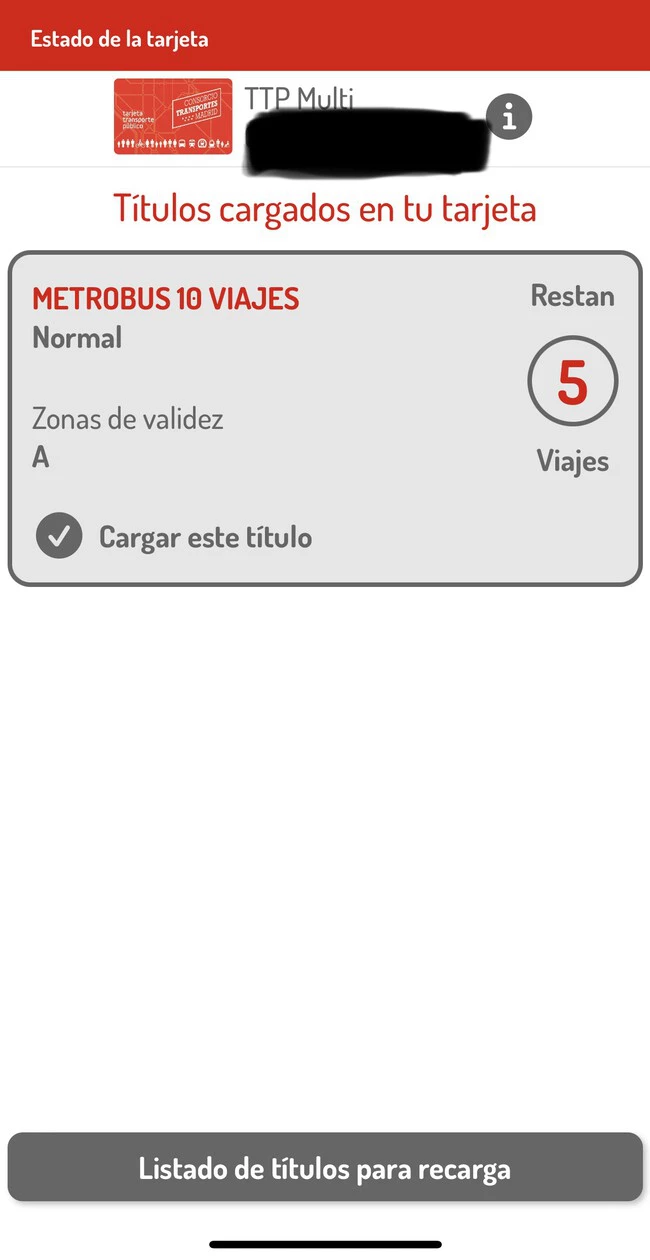Open the card info icon
The width and height of the screenshot is (650, 1260).
(x=510, y=119)
